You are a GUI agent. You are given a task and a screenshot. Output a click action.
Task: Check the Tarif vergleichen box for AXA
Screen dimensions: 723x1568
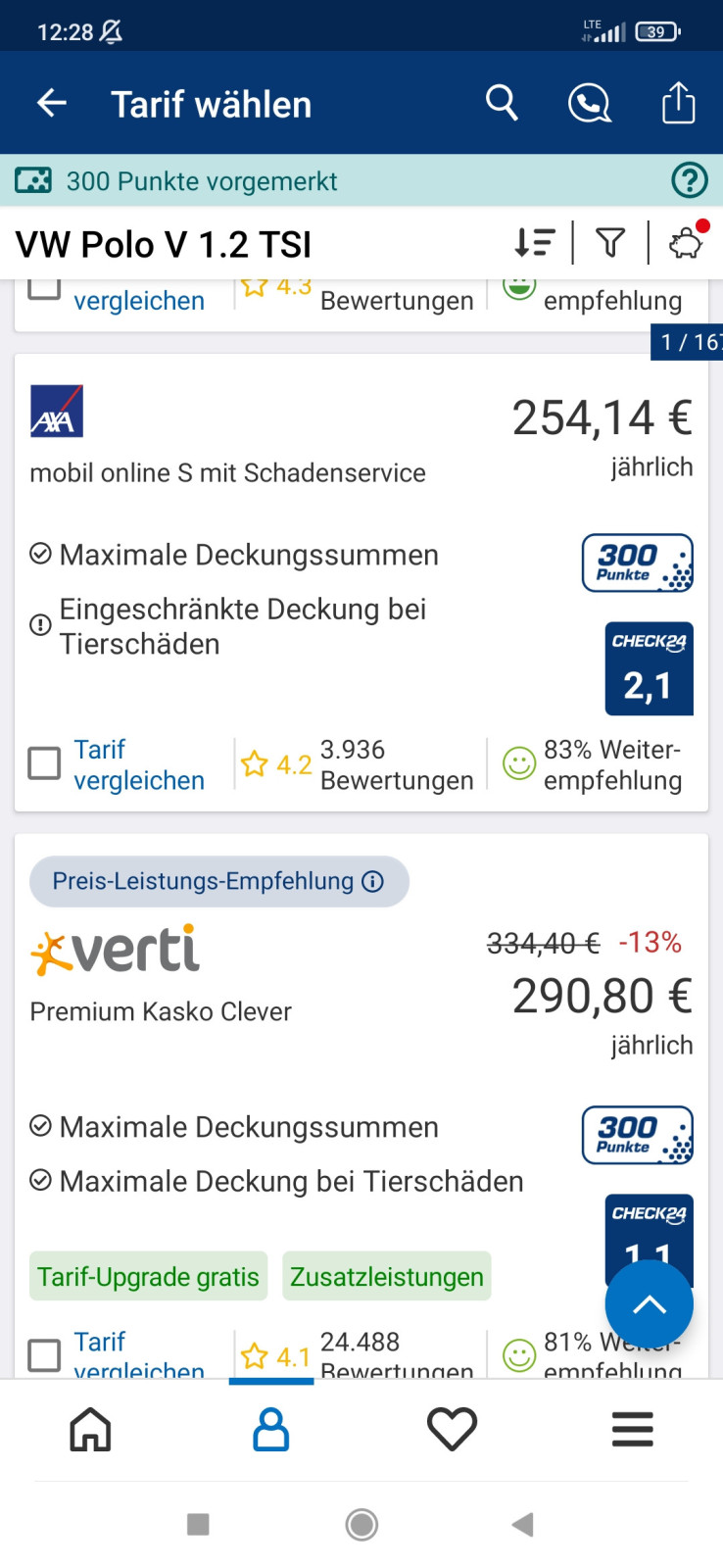pyautogui.click(x=43, y=763)
